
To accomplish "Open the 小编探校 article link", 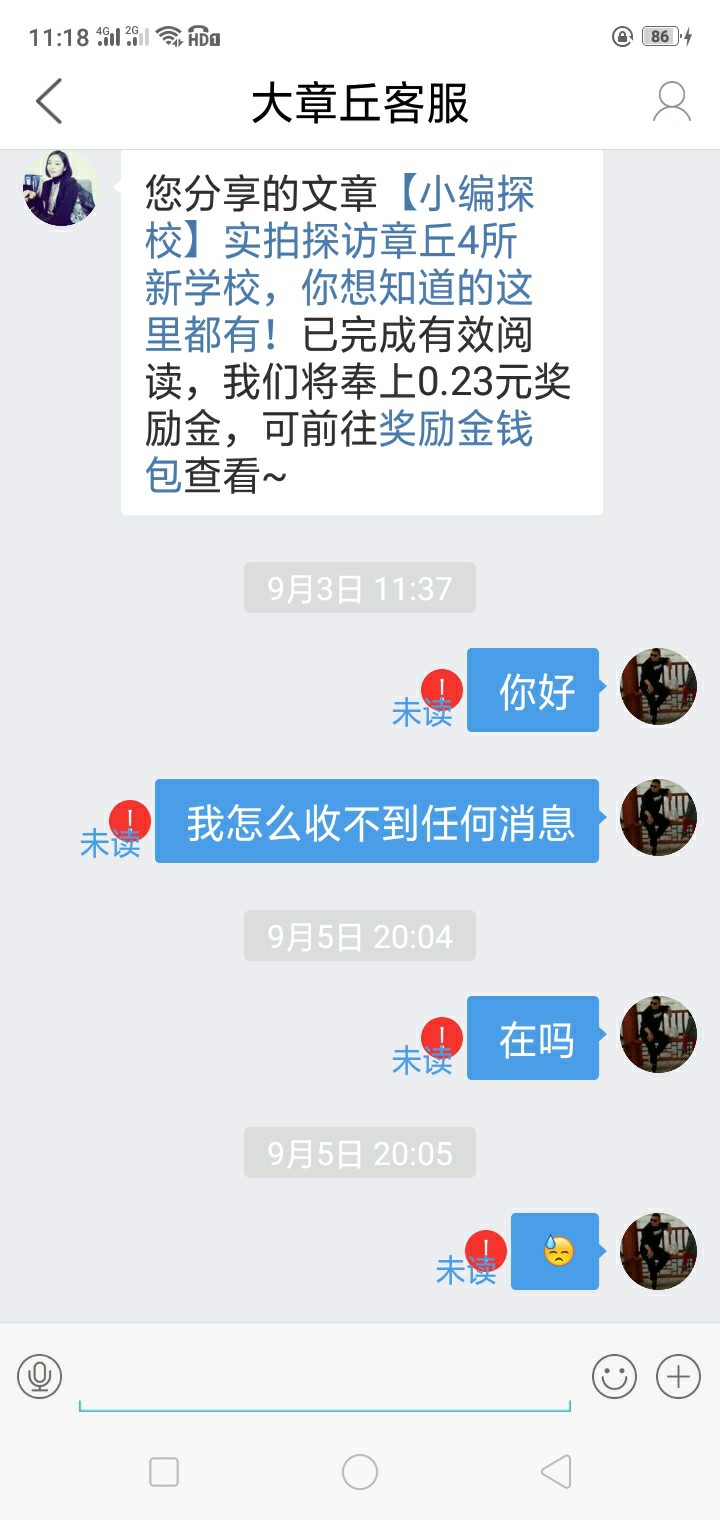I will [x=340, y=241].
